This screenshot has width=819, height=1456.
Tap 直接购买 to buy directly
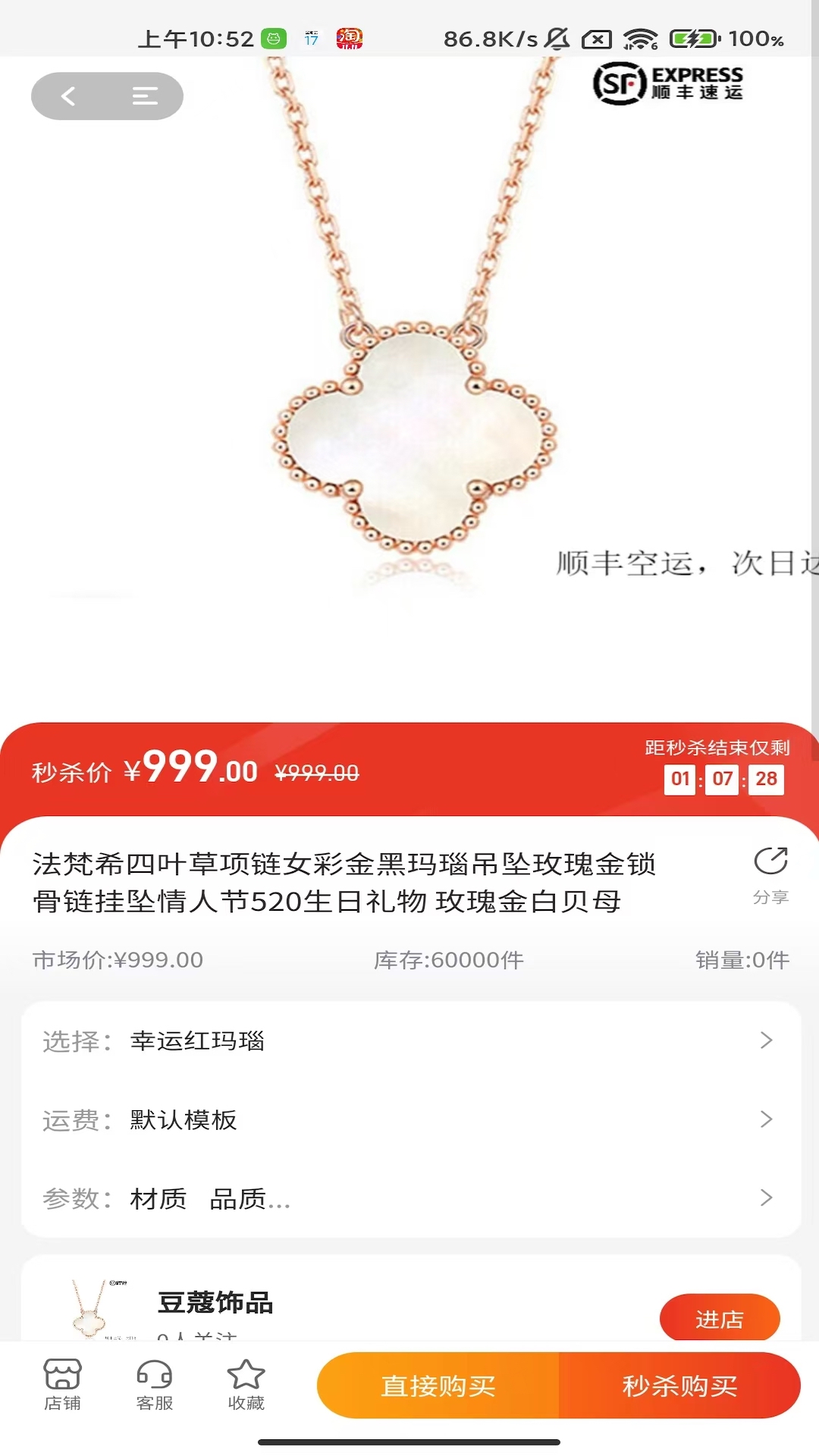tap(438, 1385)
